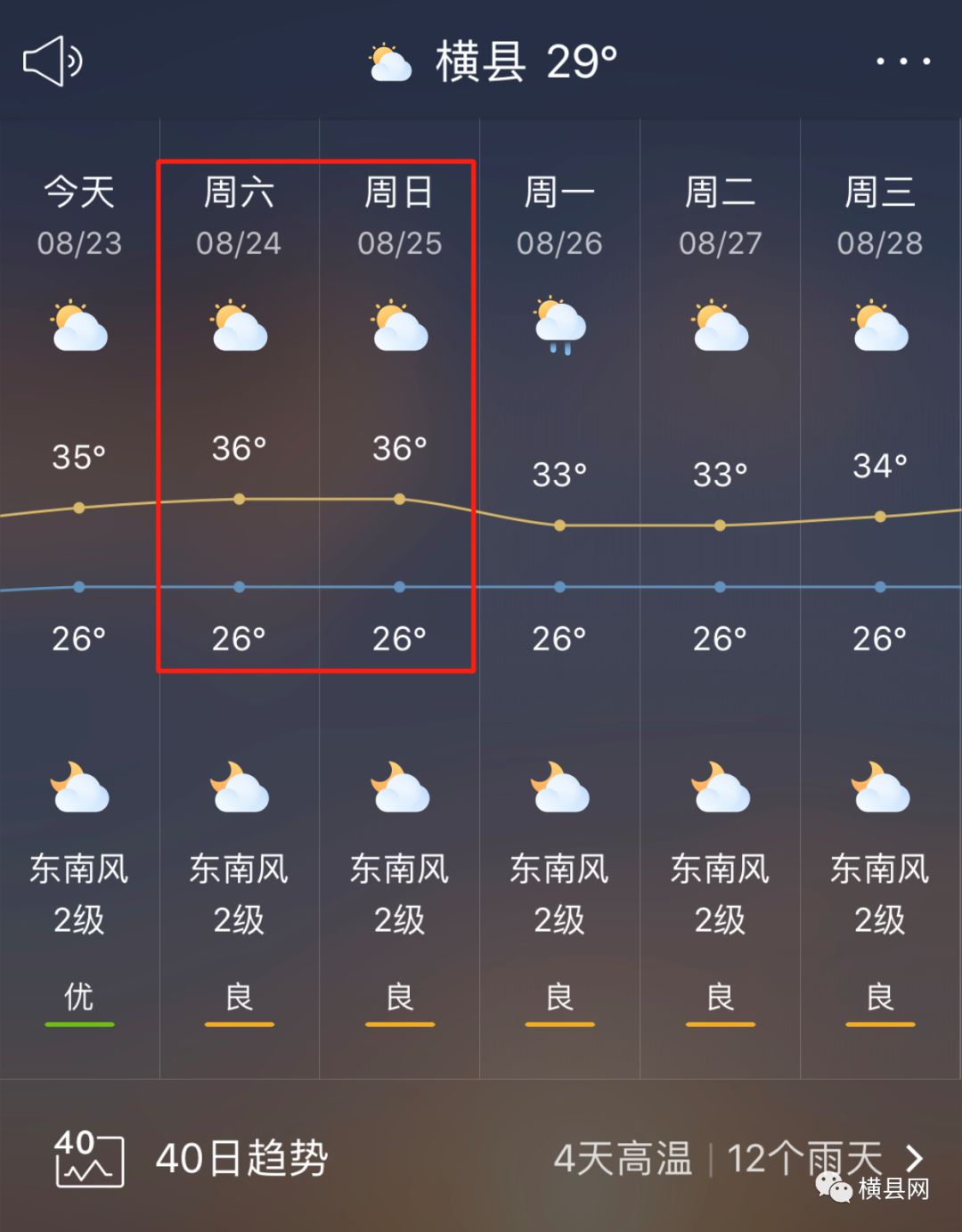Open the 40日趋势 forecast row
Screen dimensions: 962x1232
click(481, 1157)
